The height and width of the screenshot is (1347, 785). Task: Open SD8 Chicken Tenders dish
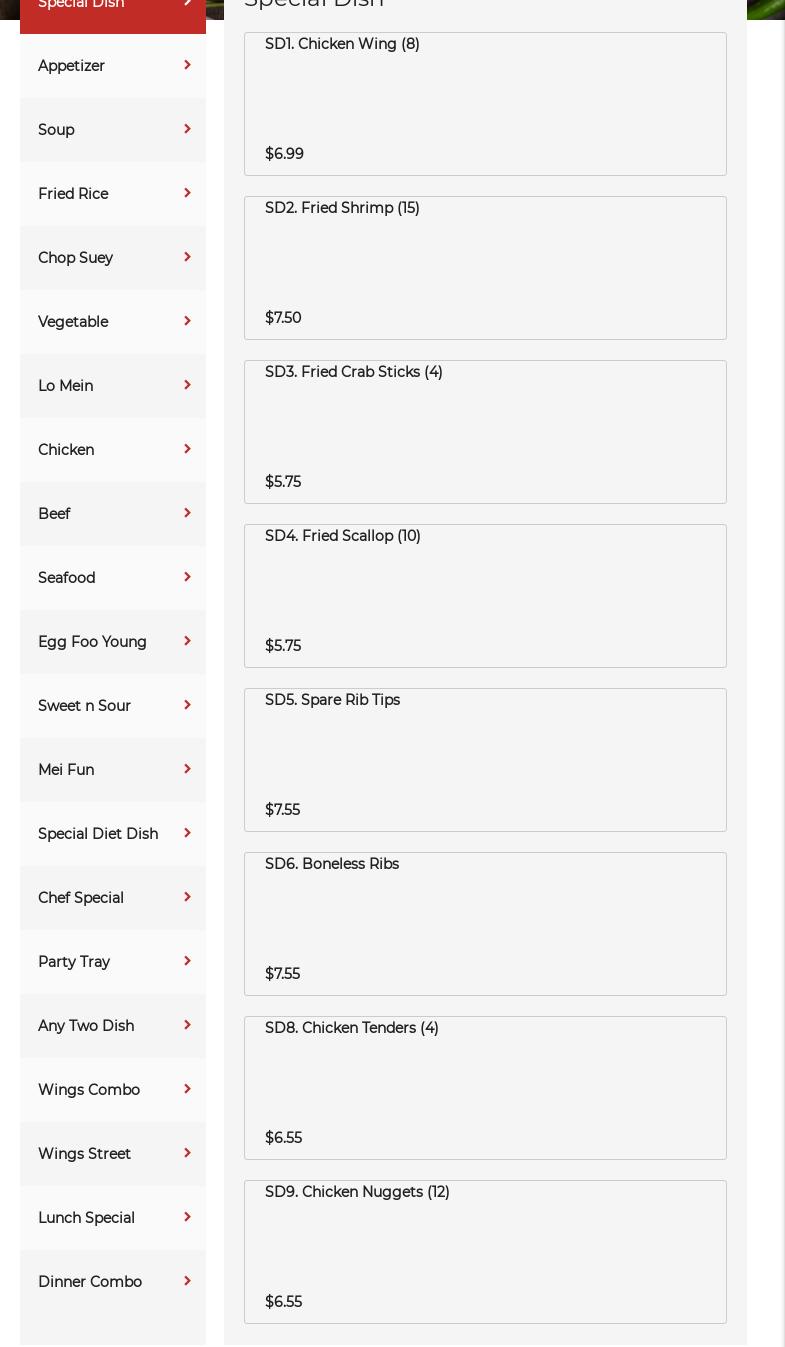[x=485, y=1088]
